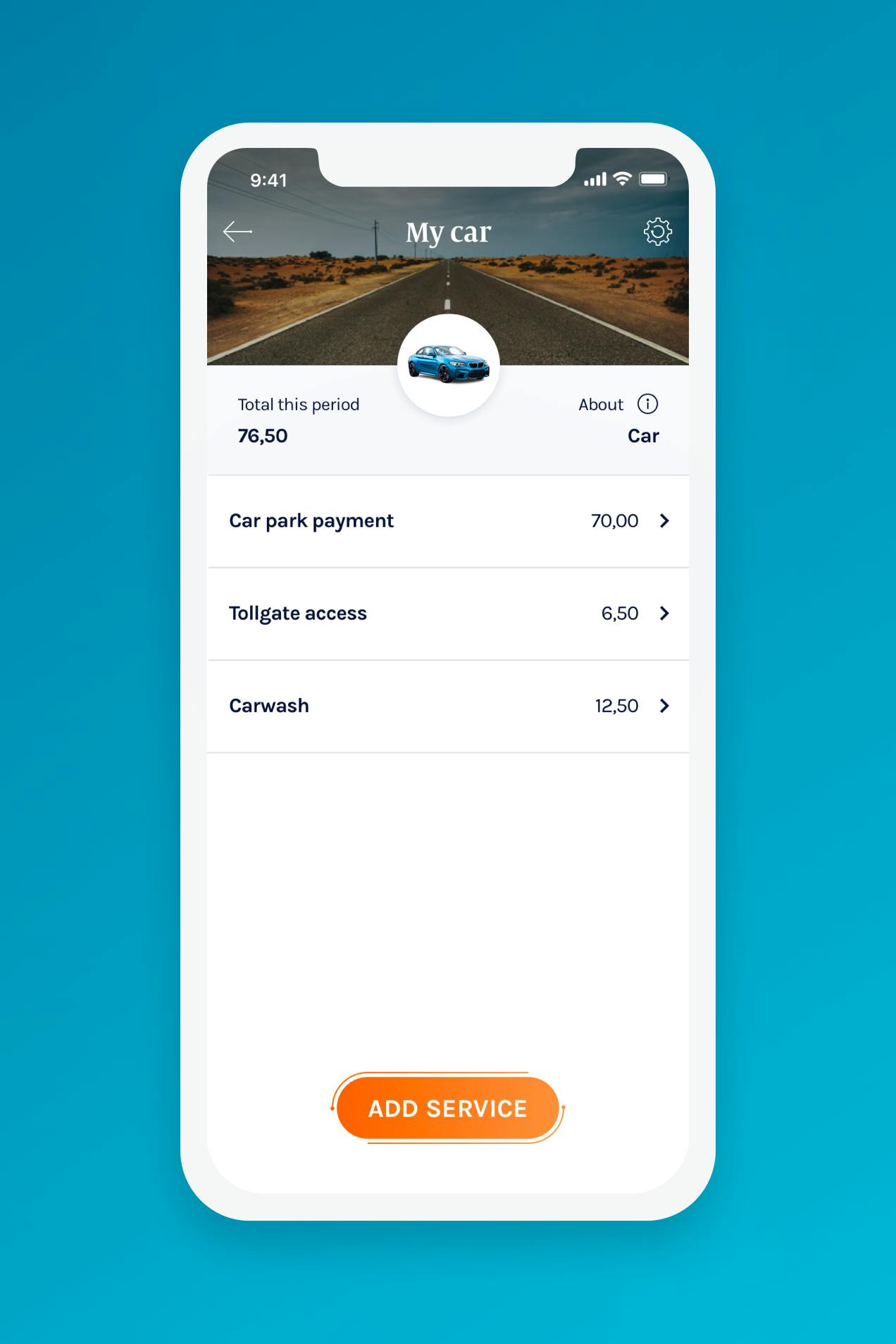This screenshot has width=896, height=1344.
Task: Open Car park payment details
Action: click(448, 521)
